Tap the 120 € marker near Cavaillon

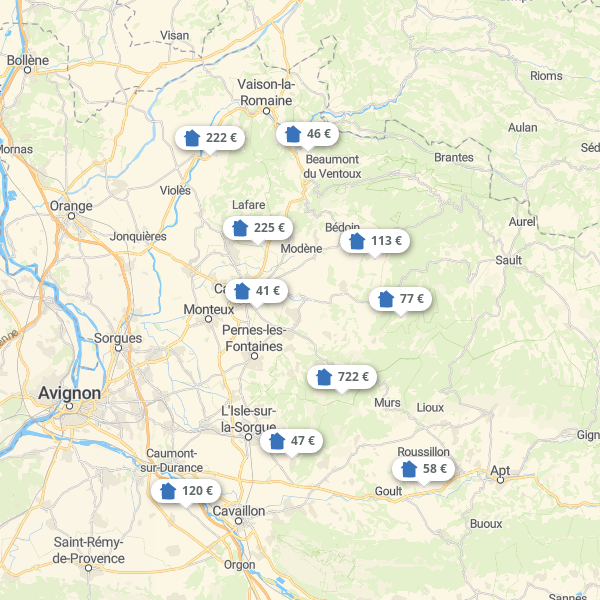tap(187, 490)
